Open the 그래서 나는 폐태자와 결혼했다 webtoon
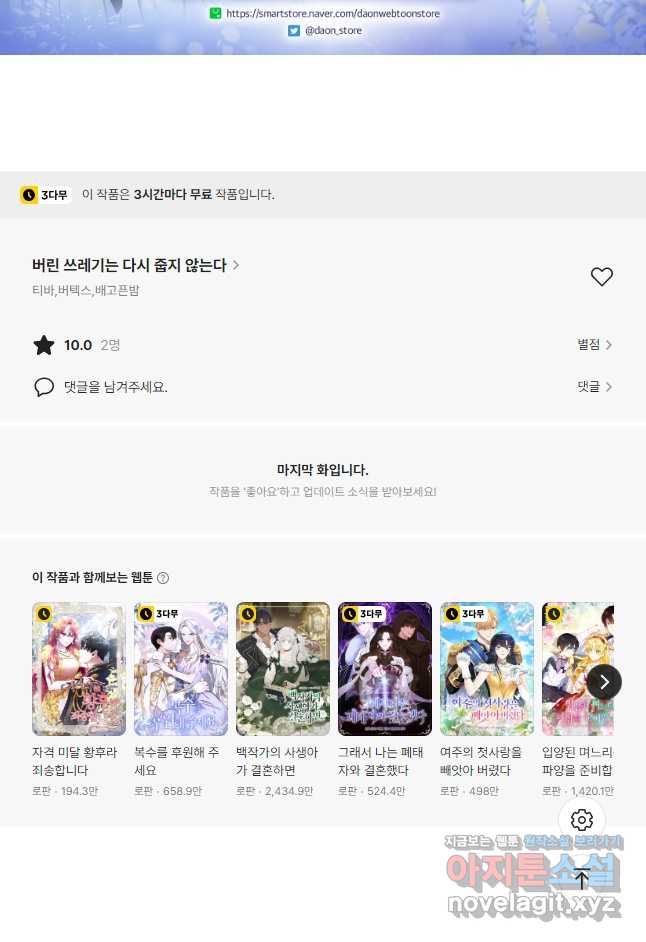The height and width of the screenshot is (942, 646). [385, 668]
